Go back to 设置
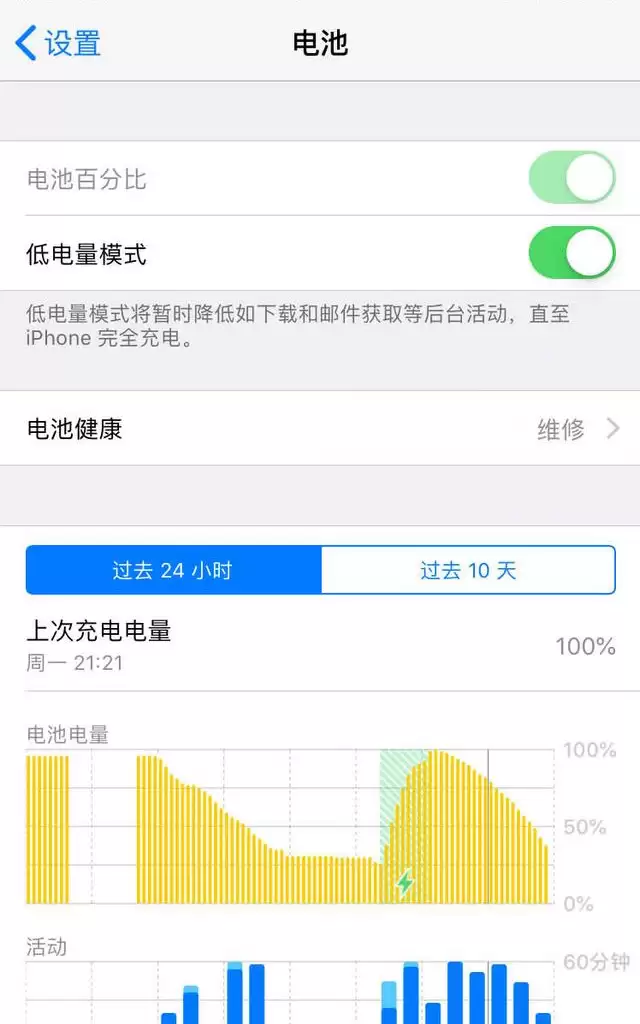Viewport: 640px width, 1024px height. tap(57, 43)
